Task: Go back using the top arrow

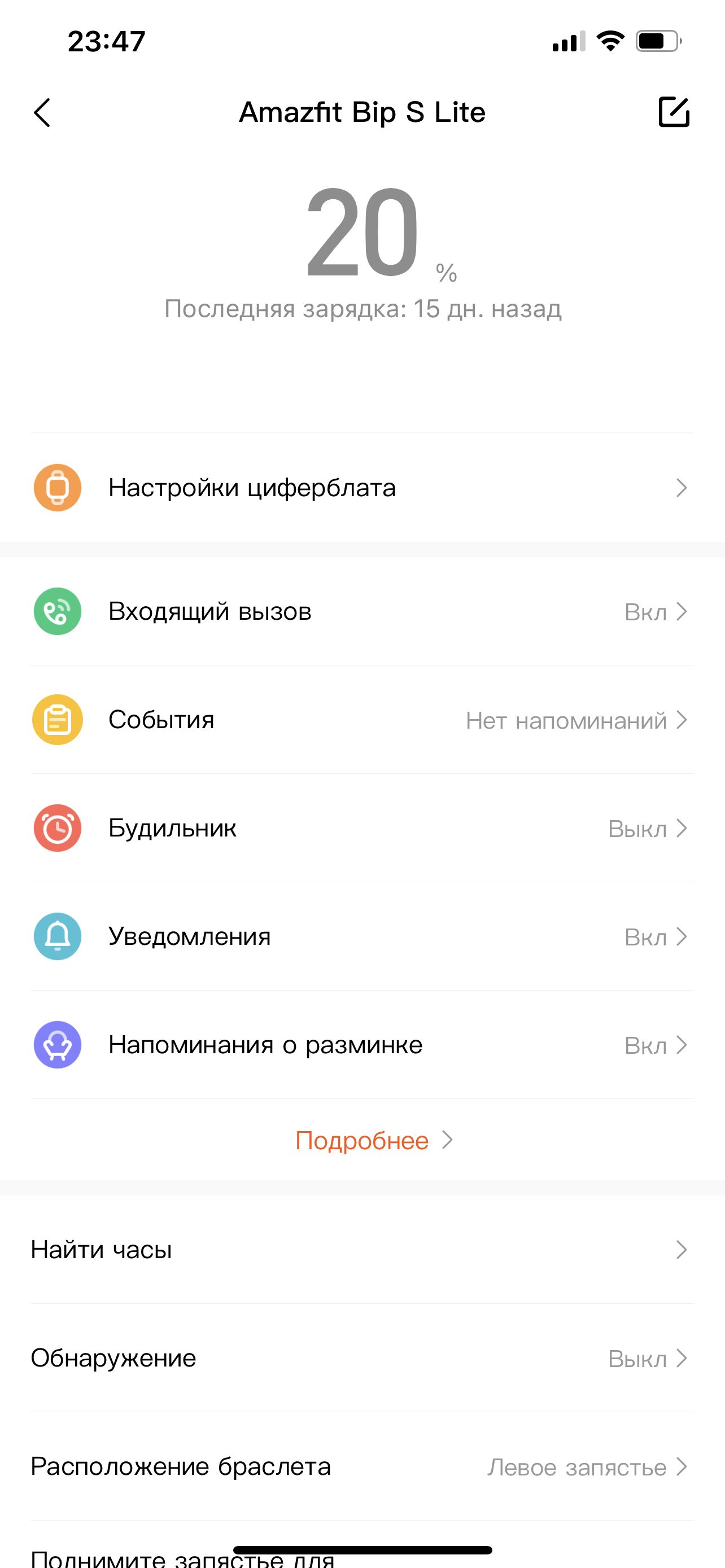Action: click(x=42, y=113)
